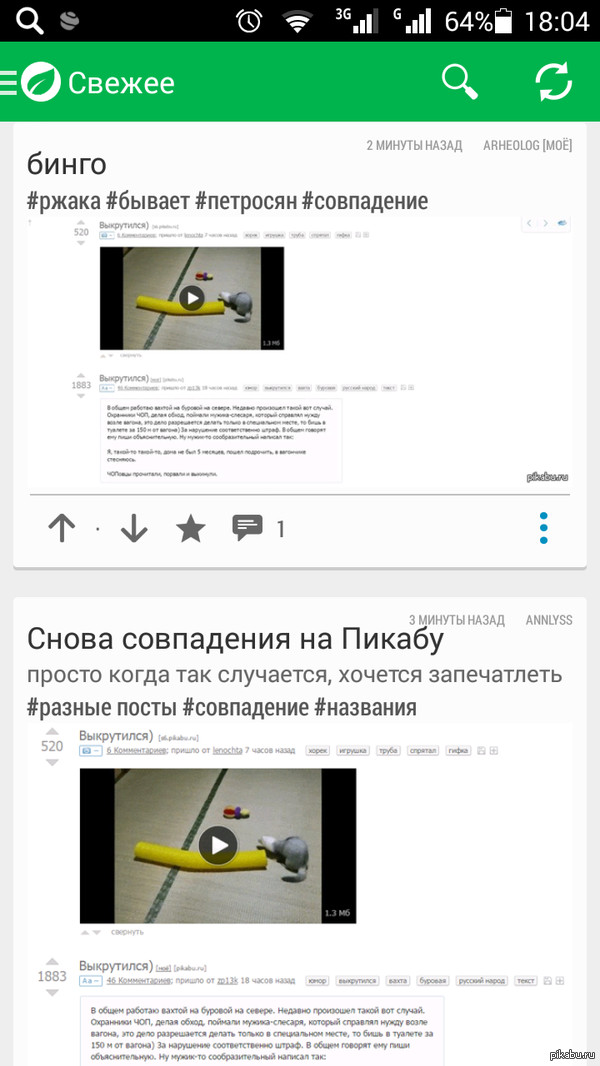Open the бинго post title
Viewport: 600px width, 1066px height.
coord(66,163)
